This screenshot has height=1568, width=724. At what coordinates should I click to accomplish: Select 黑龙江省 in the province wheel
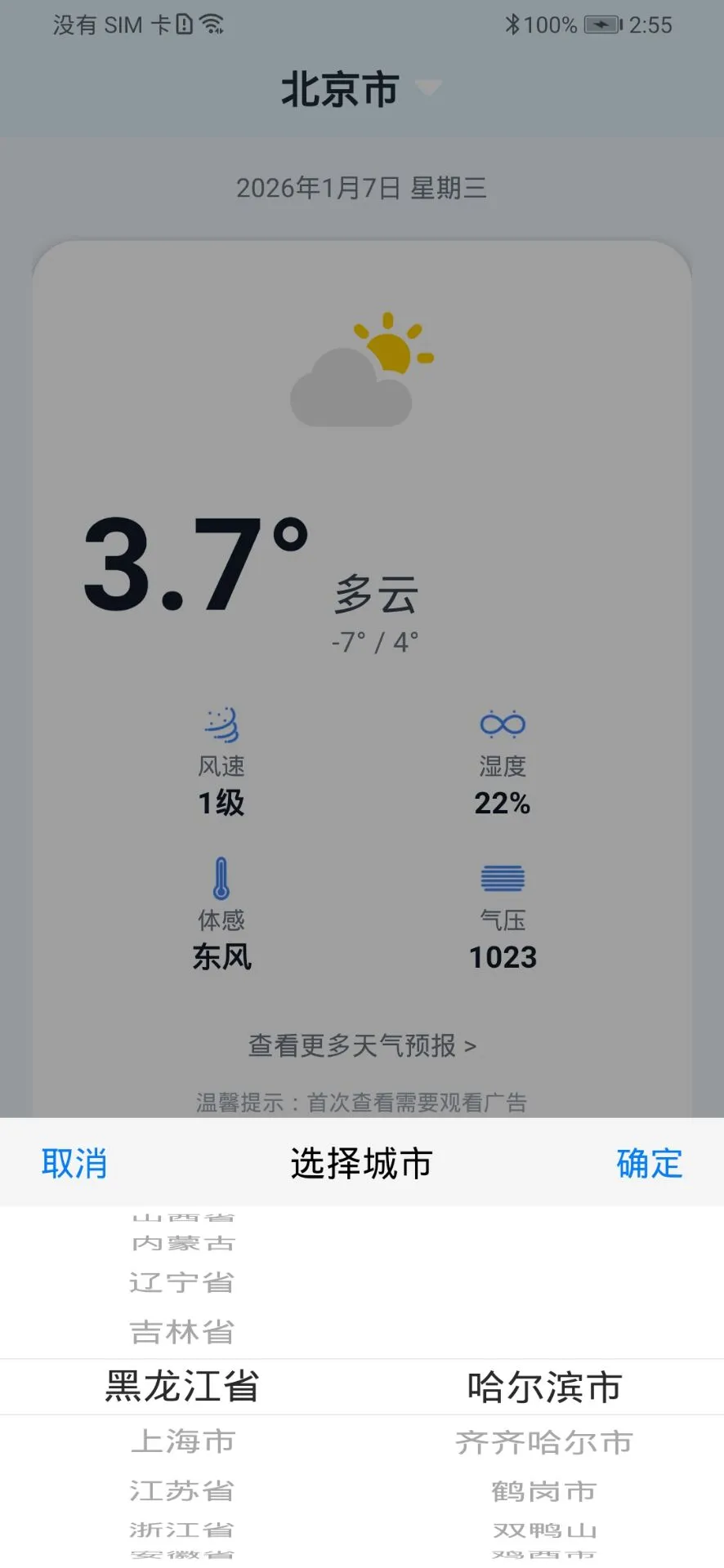point(180,1386)
